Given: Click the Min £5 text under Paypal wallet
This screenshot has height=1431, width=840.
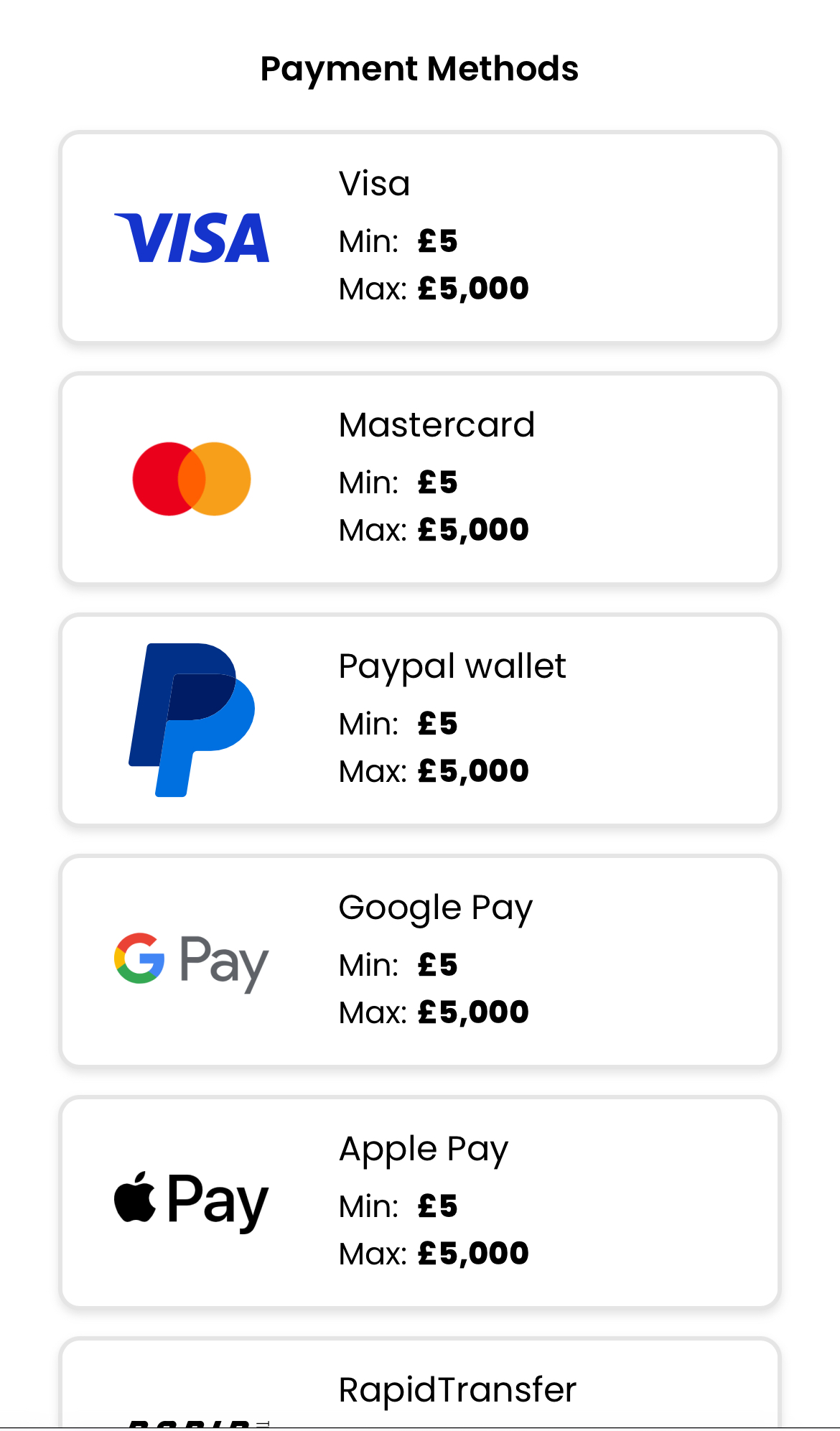Looking at the screenshot, I should tap(398, 724).
